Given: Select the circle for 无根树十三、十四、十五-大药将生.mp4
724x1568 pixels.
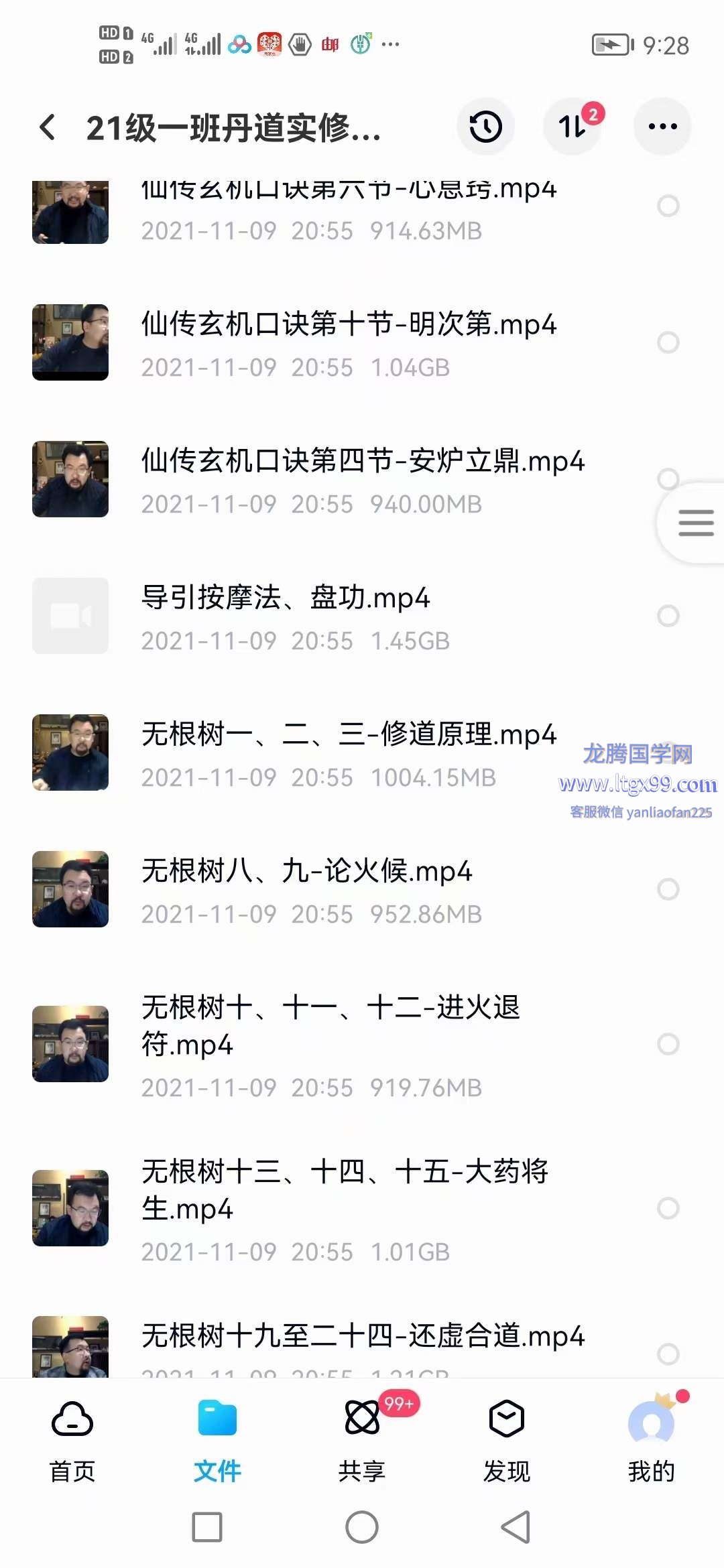Looking at the screenshot, I should 668,1208.
